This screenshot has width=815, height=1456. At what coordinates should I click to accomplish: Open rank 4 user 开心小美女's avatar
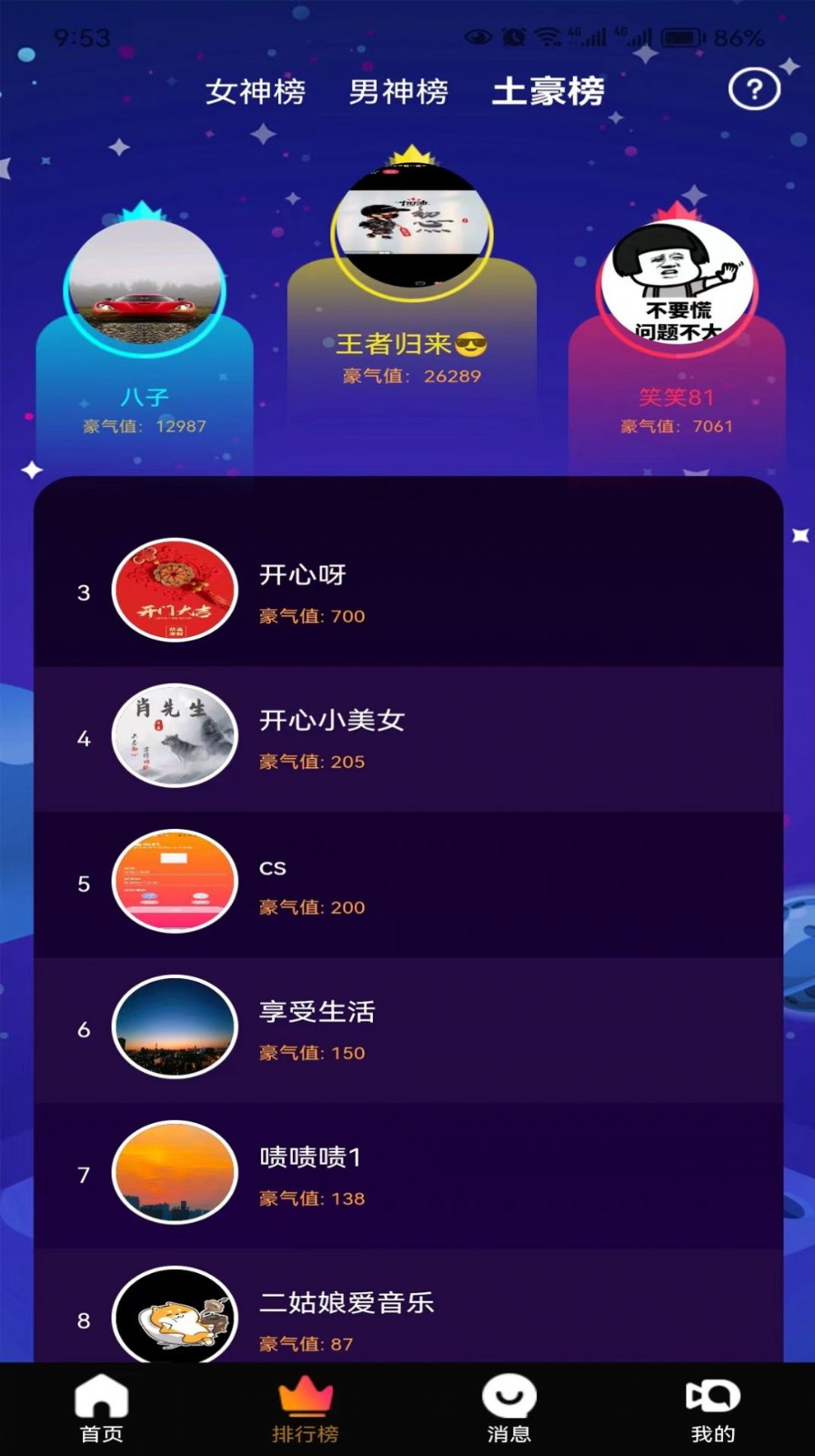point(174,735)
